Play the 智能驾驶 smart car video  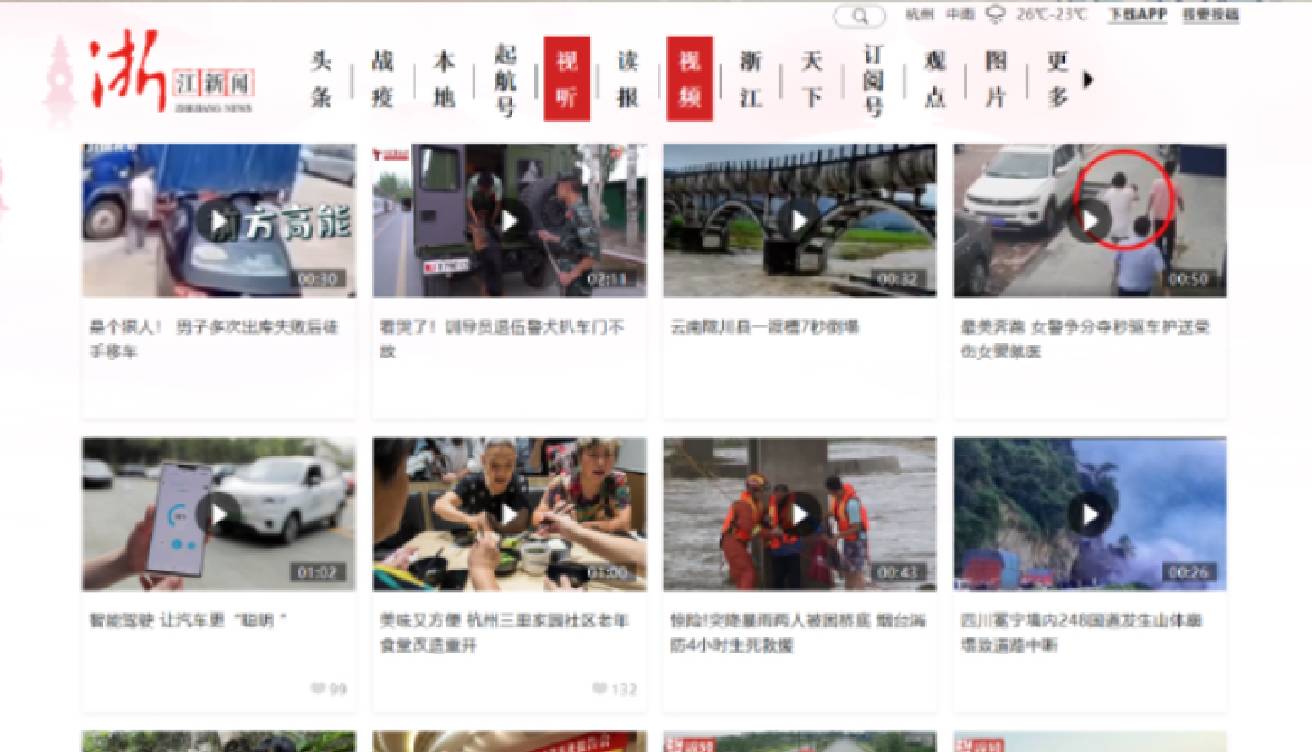(217, 514)
